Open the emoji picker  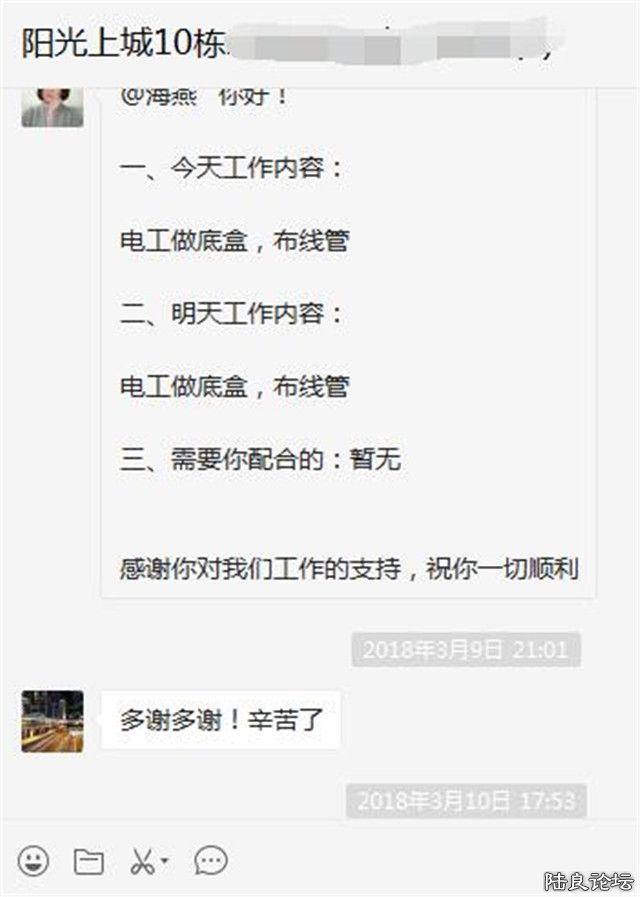point(33,860)
